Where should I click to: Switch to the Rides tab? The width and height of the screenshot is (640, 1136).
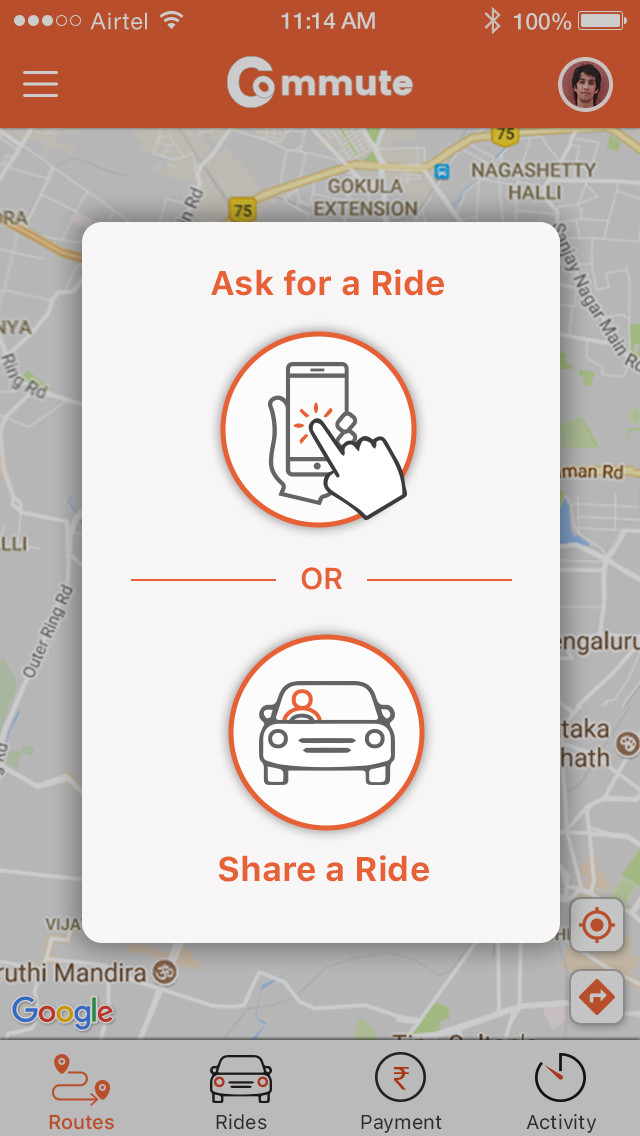[241, 1091]
